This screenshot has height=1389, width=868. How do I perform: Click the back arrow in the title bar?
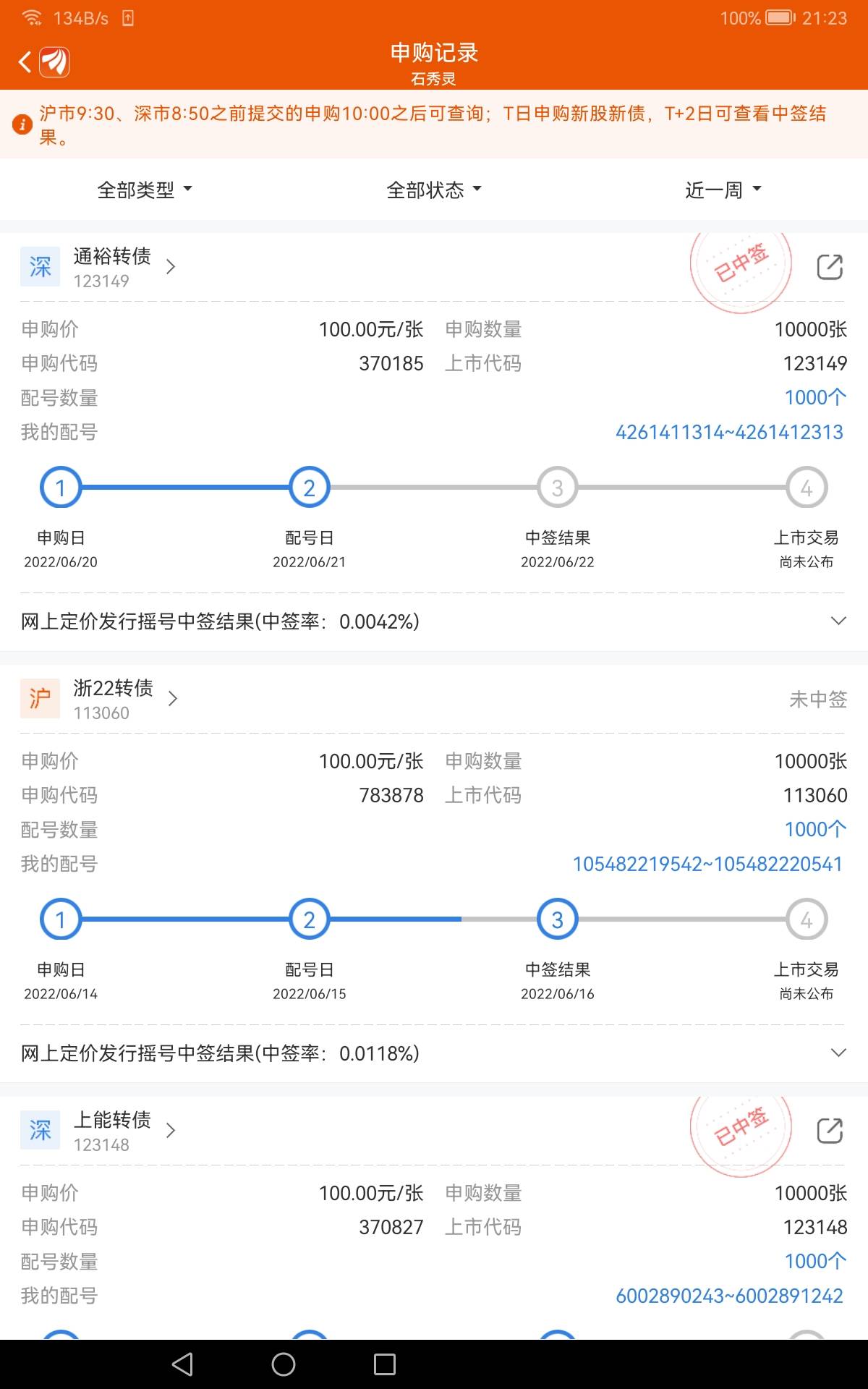tap(23, 61)
